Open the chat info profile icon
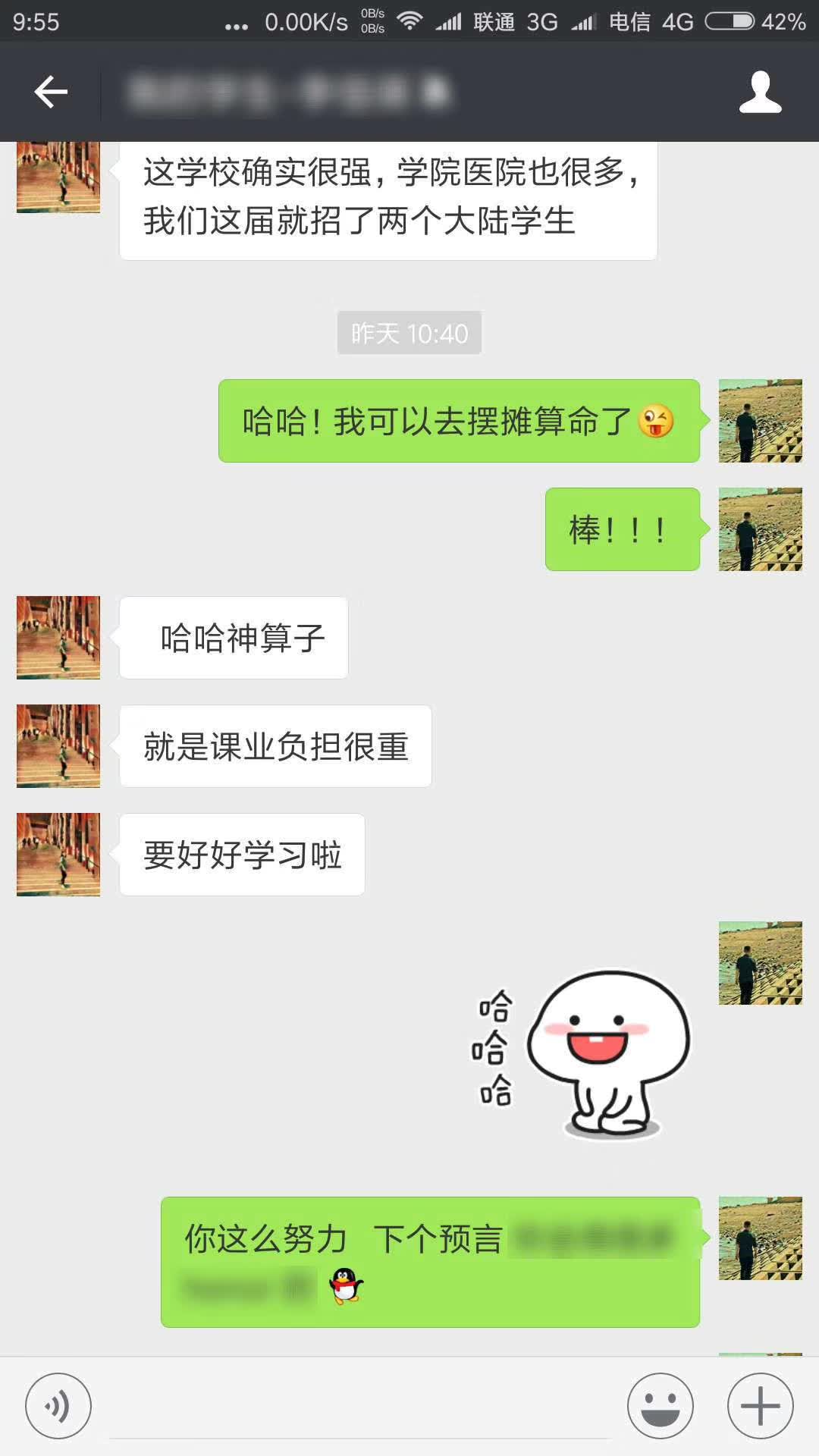819x1456 pixels. coord(760,93)
